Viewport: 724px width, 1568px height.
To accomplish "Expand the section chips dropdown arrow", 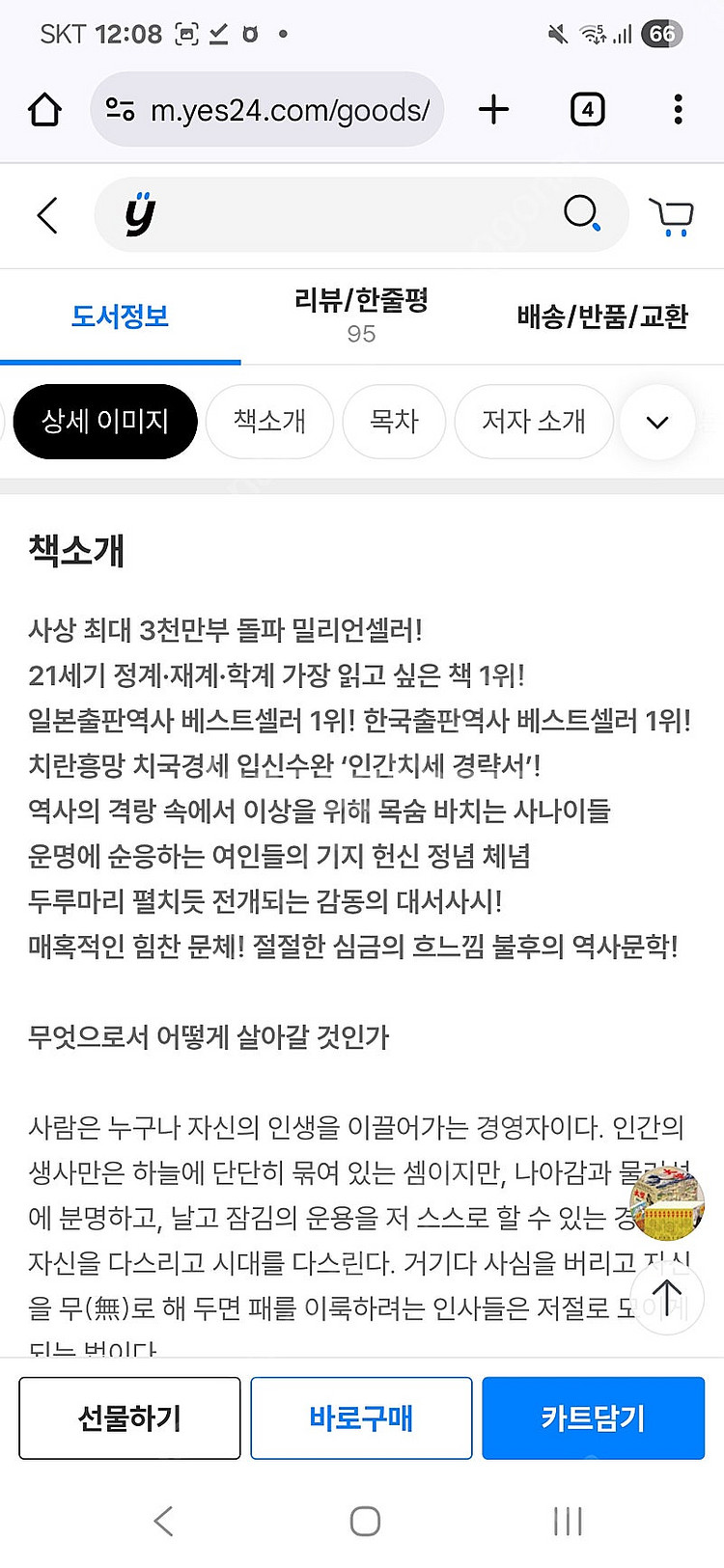I will (657, 422).
